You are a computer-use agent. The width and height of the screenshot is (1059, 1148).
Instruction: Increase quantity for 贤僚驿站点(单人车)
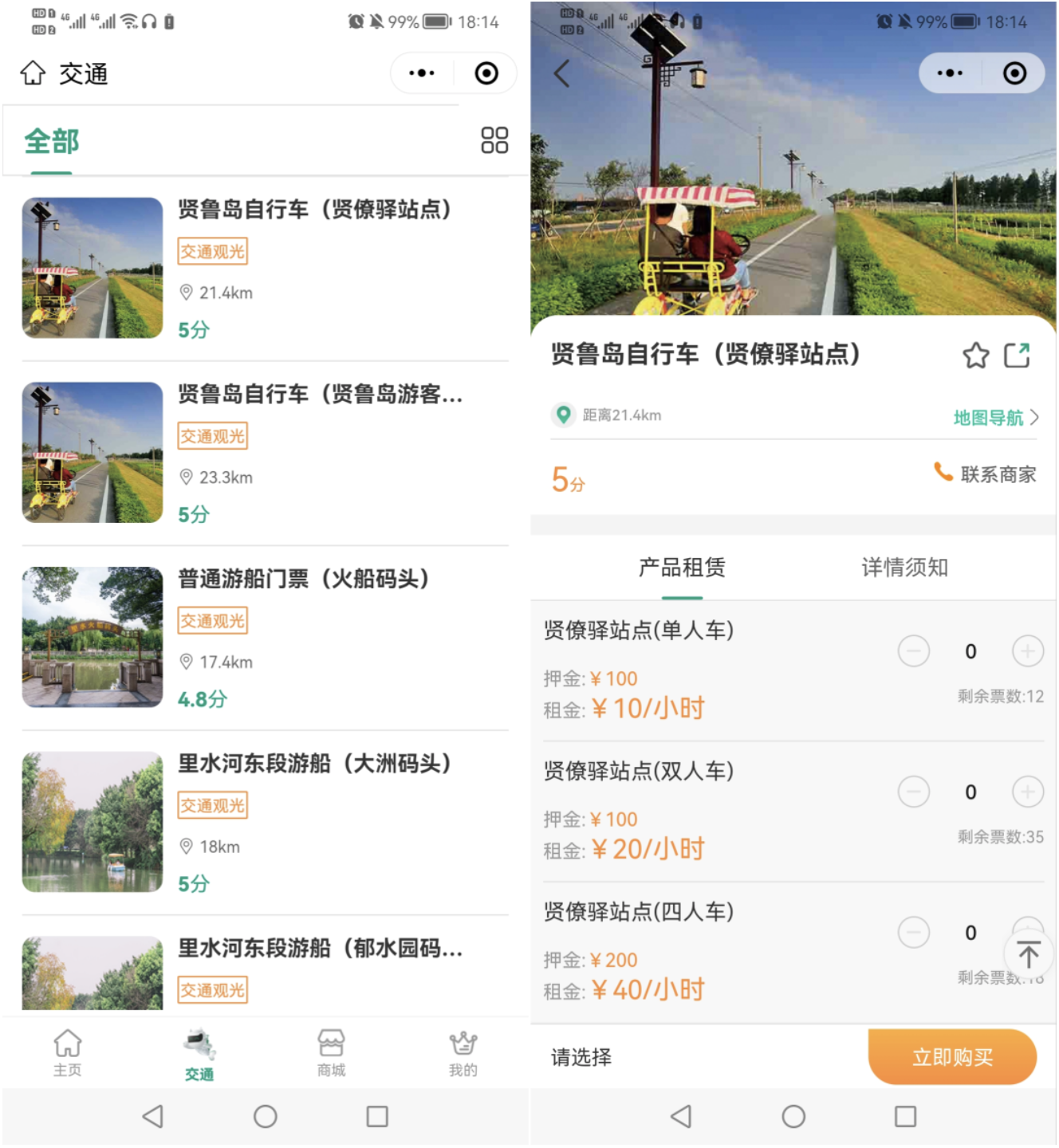(x=1028, y=651)
